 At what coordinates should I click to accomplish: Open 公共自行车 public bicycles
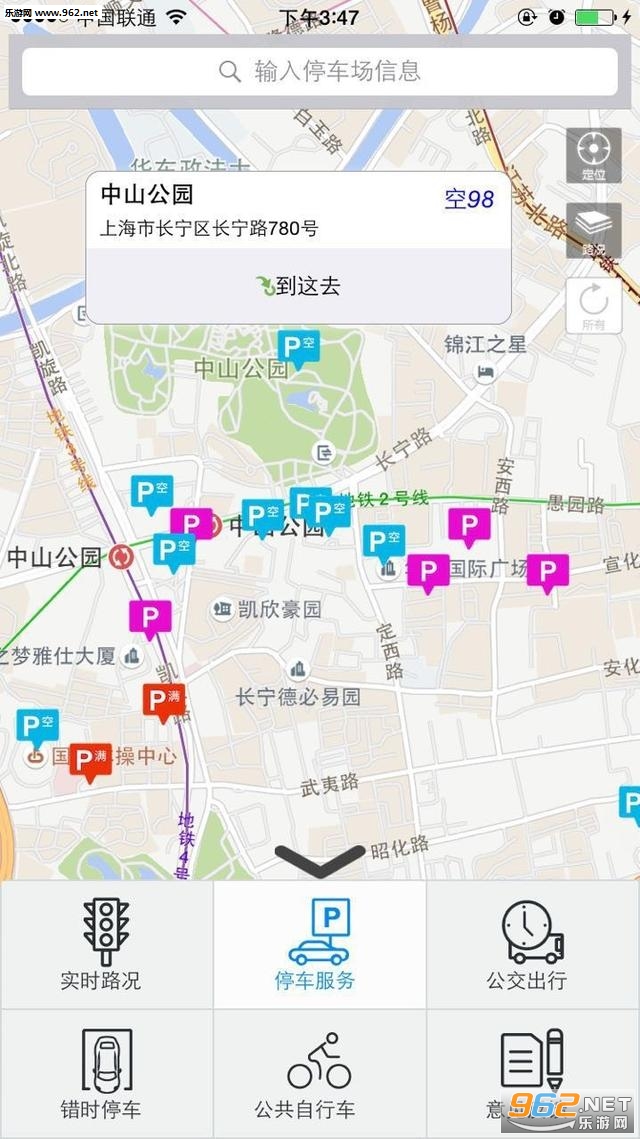click(319, 1075)
